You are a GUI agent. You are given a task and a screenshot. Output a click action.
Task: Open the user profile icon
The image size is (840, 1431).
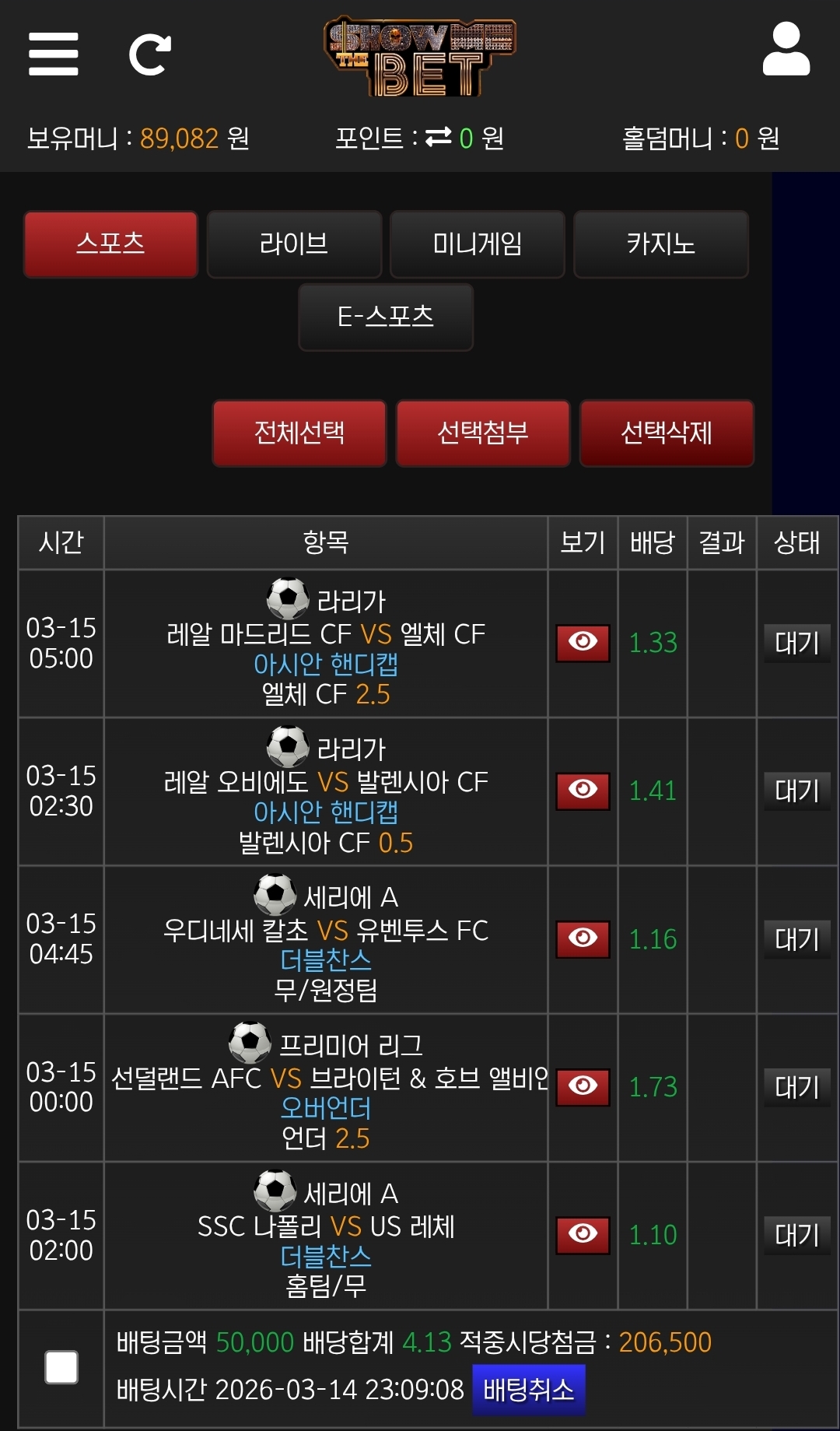click(x=786, y=50)
